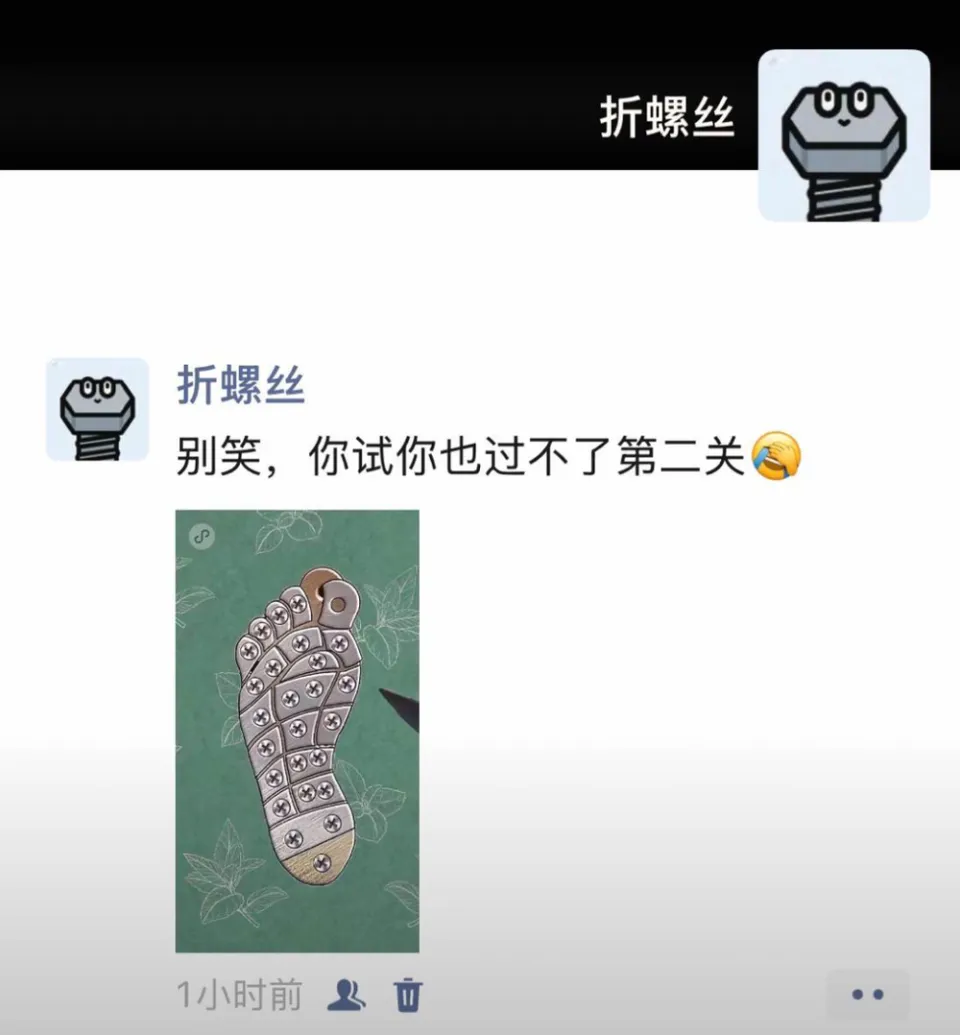View who can see this post

coord(346,995)
